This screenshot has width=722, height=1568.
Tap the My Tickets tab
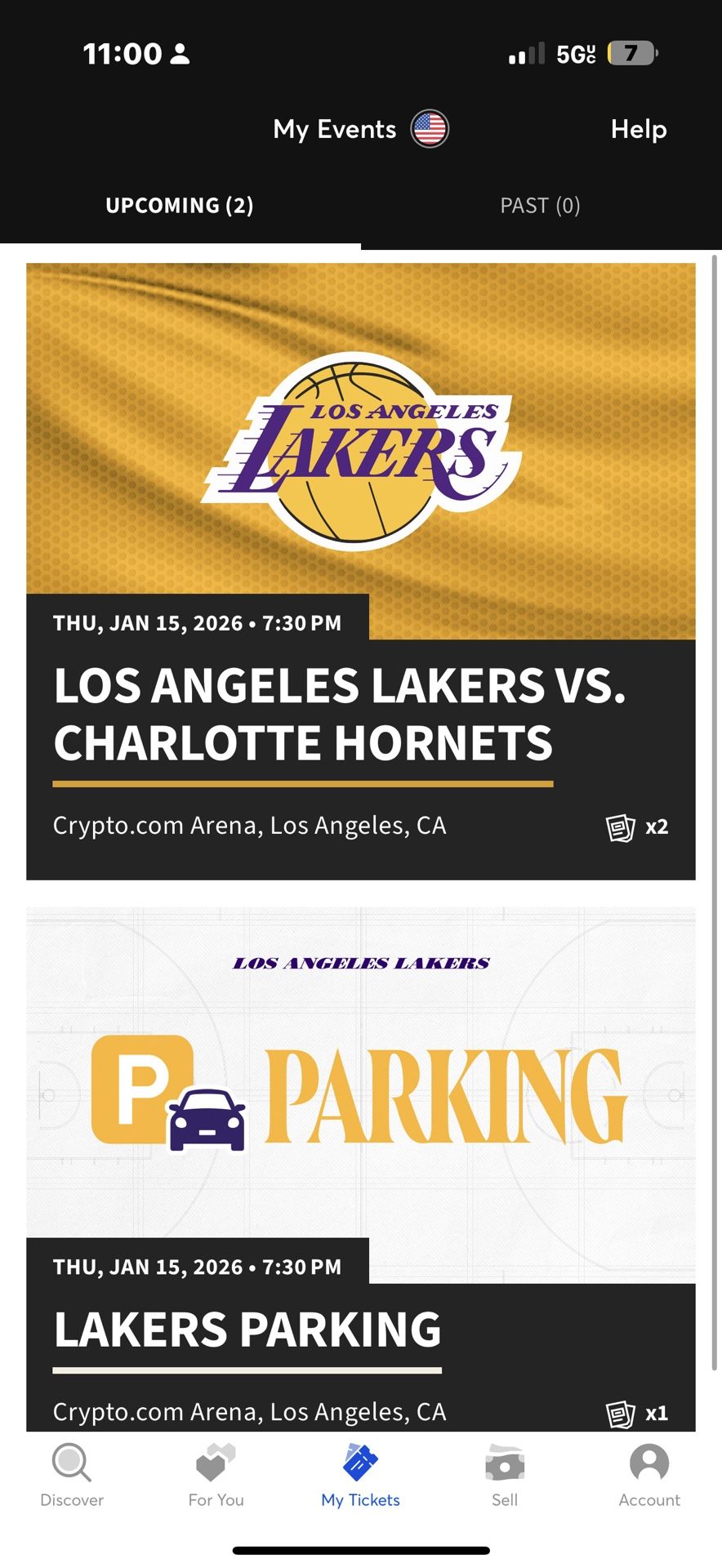360,1475
